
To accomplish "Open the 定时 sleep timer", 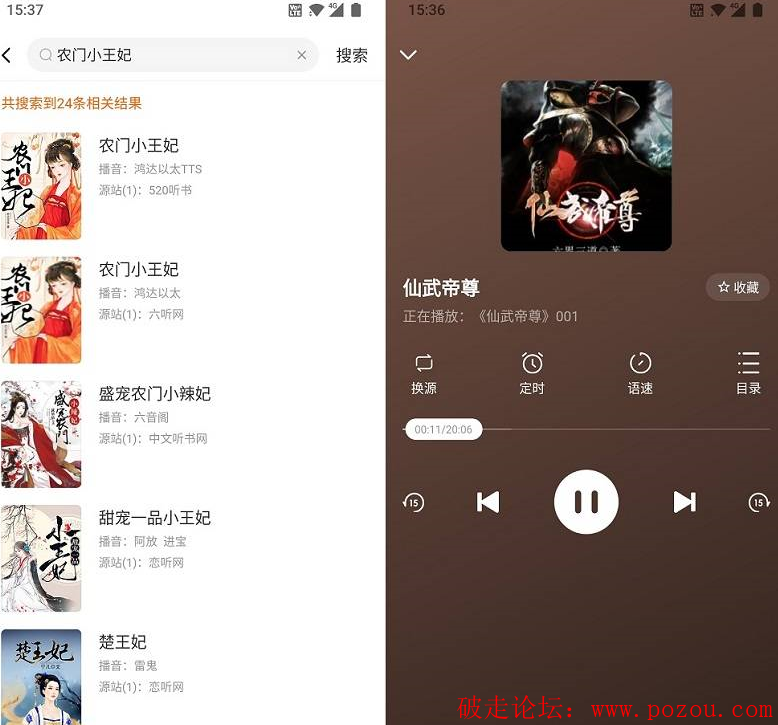I will click(x=532, y=373).
